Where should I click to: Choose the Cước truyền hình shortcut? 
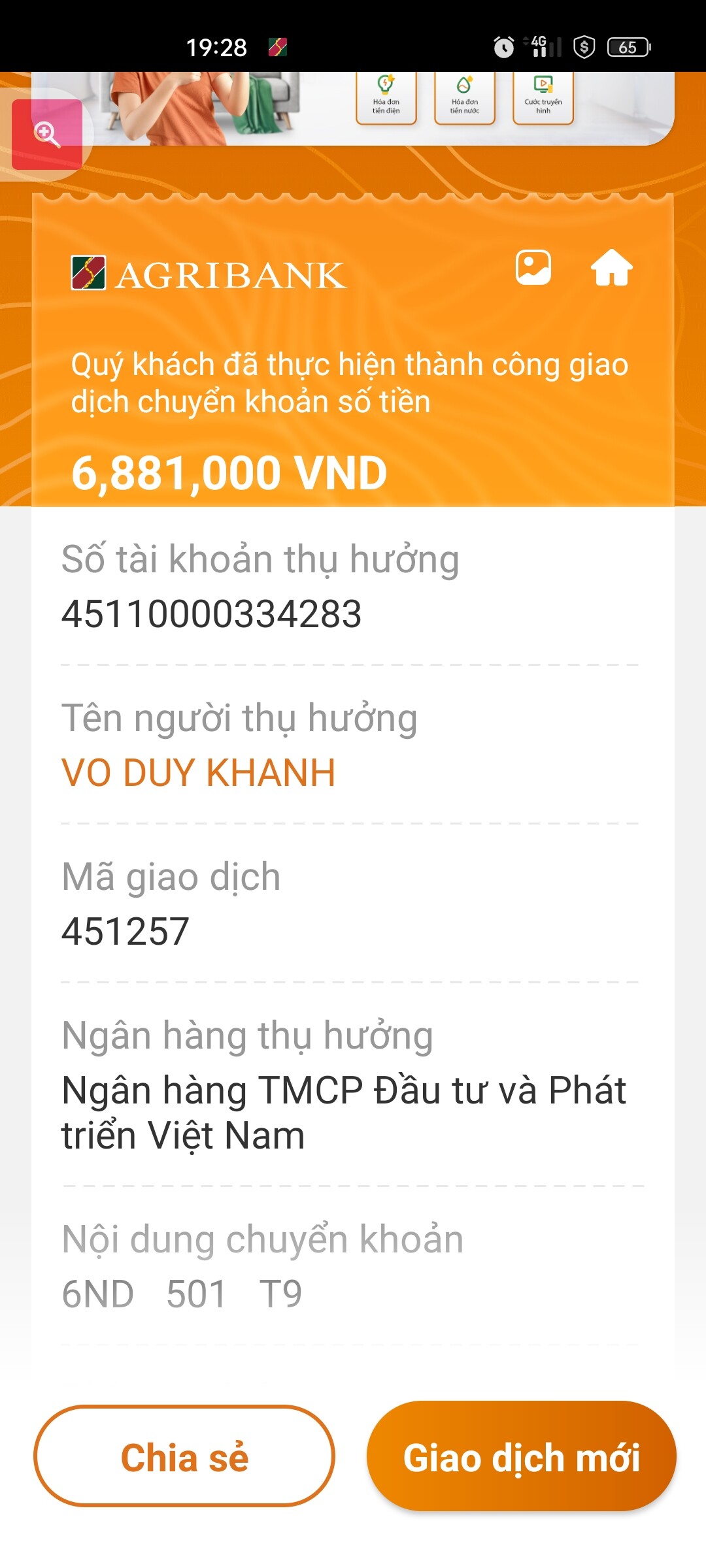543,97
